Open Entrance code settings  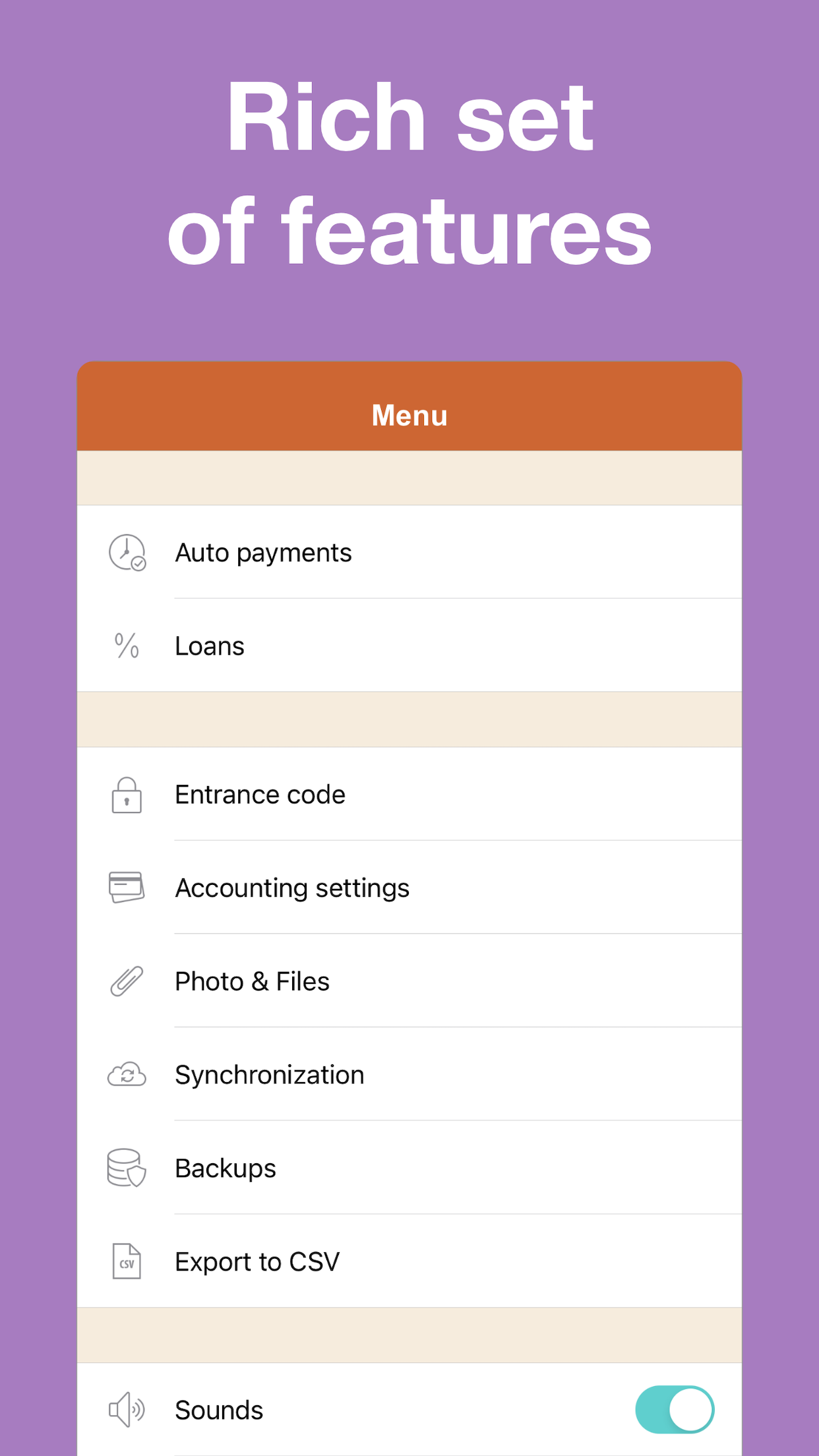click(x=409, y=795)
